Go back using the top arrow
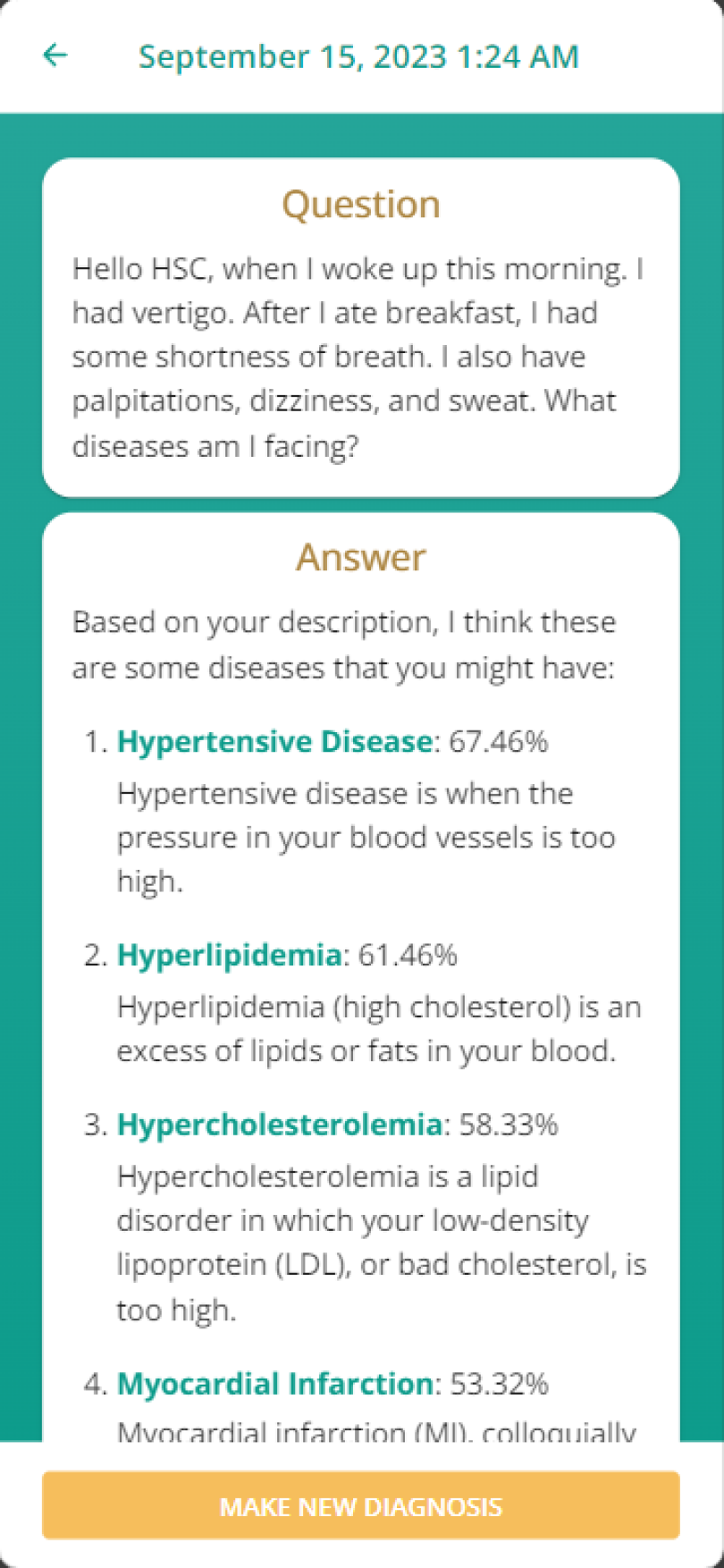Image resolution: width=724 pixels, height=1568 pixels. pos(55,55)
